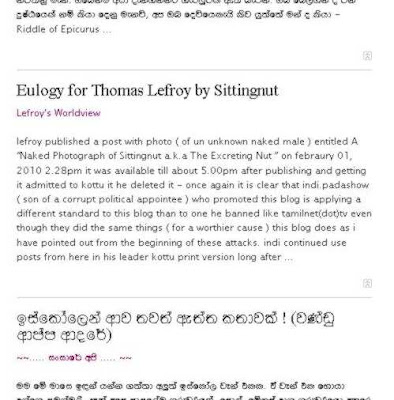
Task: Open the Eulogy for Thomas Lefroy post
Action: (x=147, y=91)
